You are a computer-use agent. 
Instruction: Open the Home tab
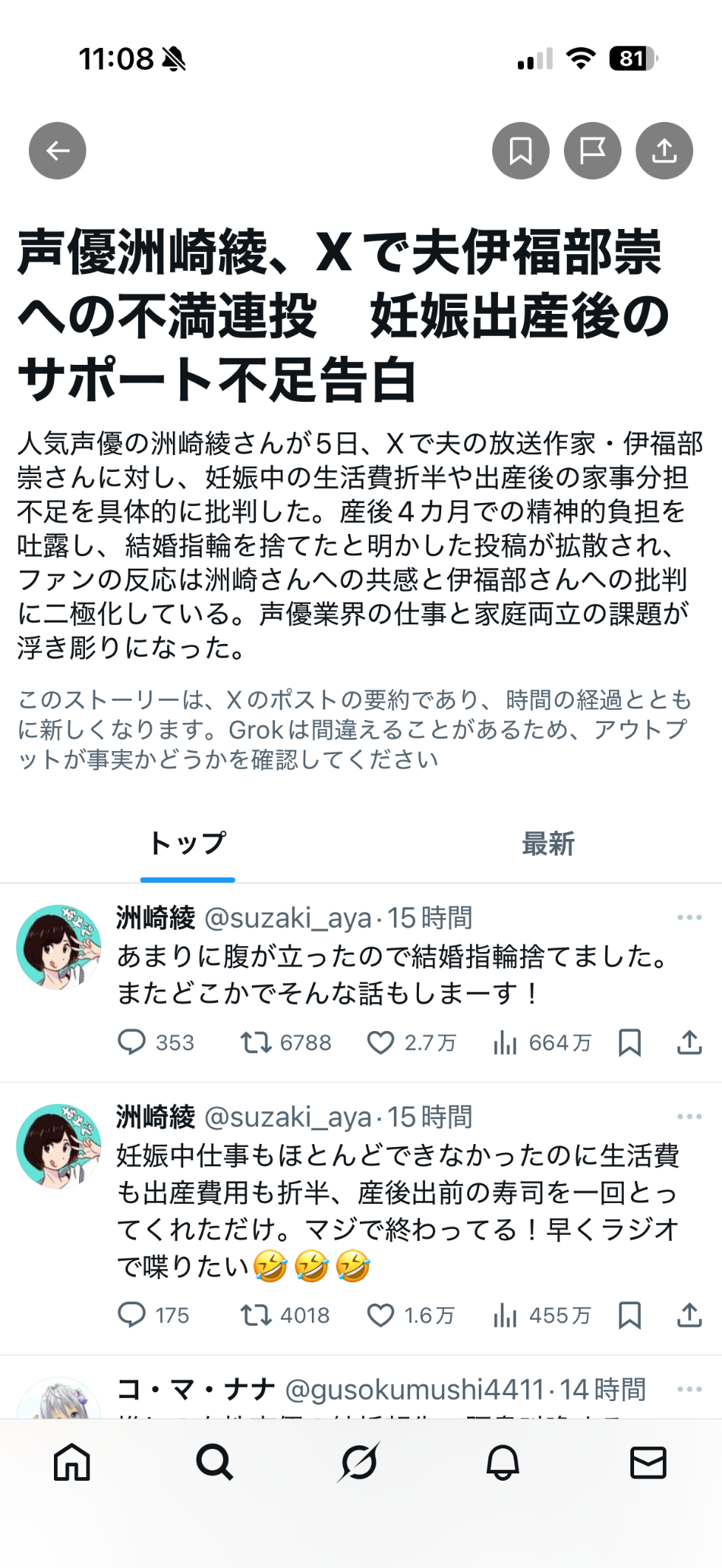tap(72, 1462)
